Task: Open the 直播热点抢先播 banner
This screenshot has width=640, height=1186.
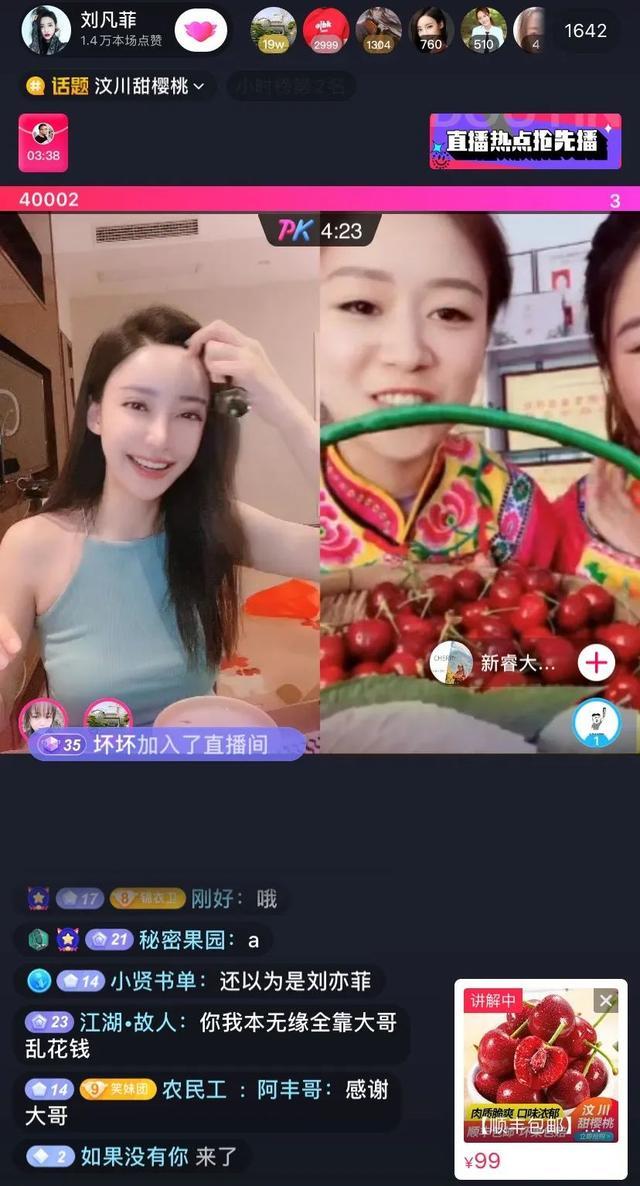Action: tap(525, 141)
